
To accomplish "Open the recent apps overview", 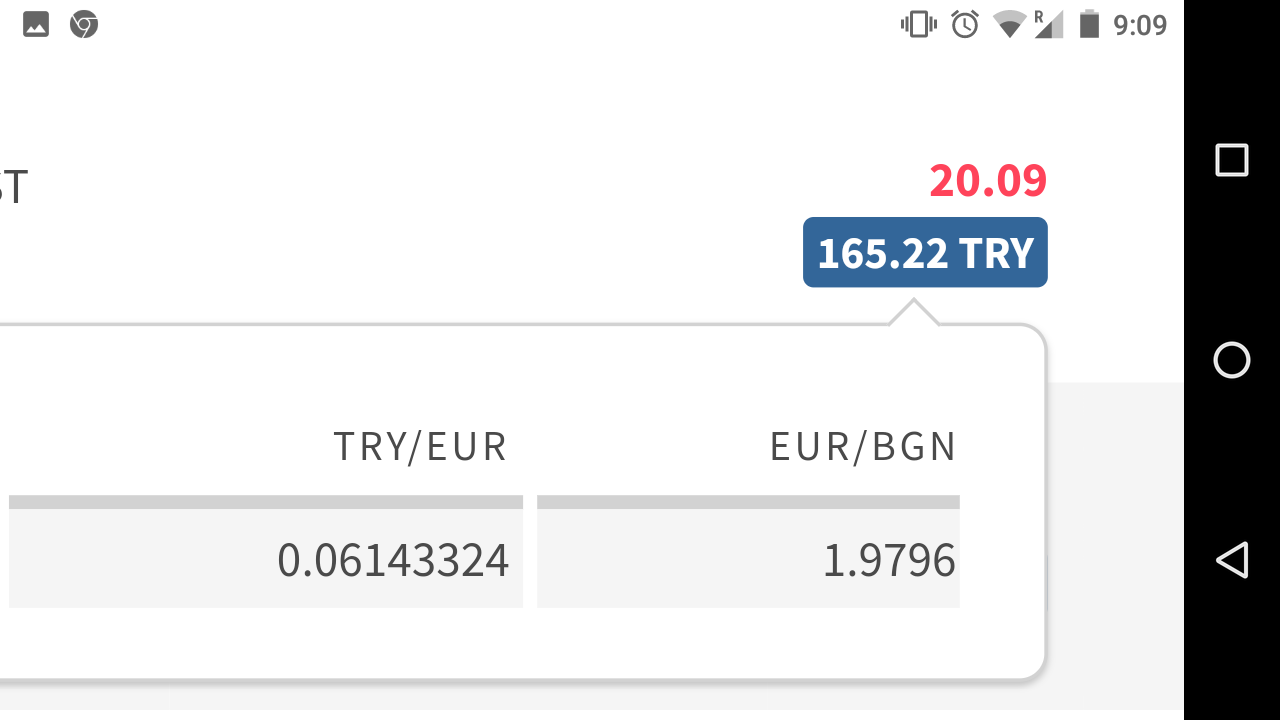I will click(x=1231, y=160).
